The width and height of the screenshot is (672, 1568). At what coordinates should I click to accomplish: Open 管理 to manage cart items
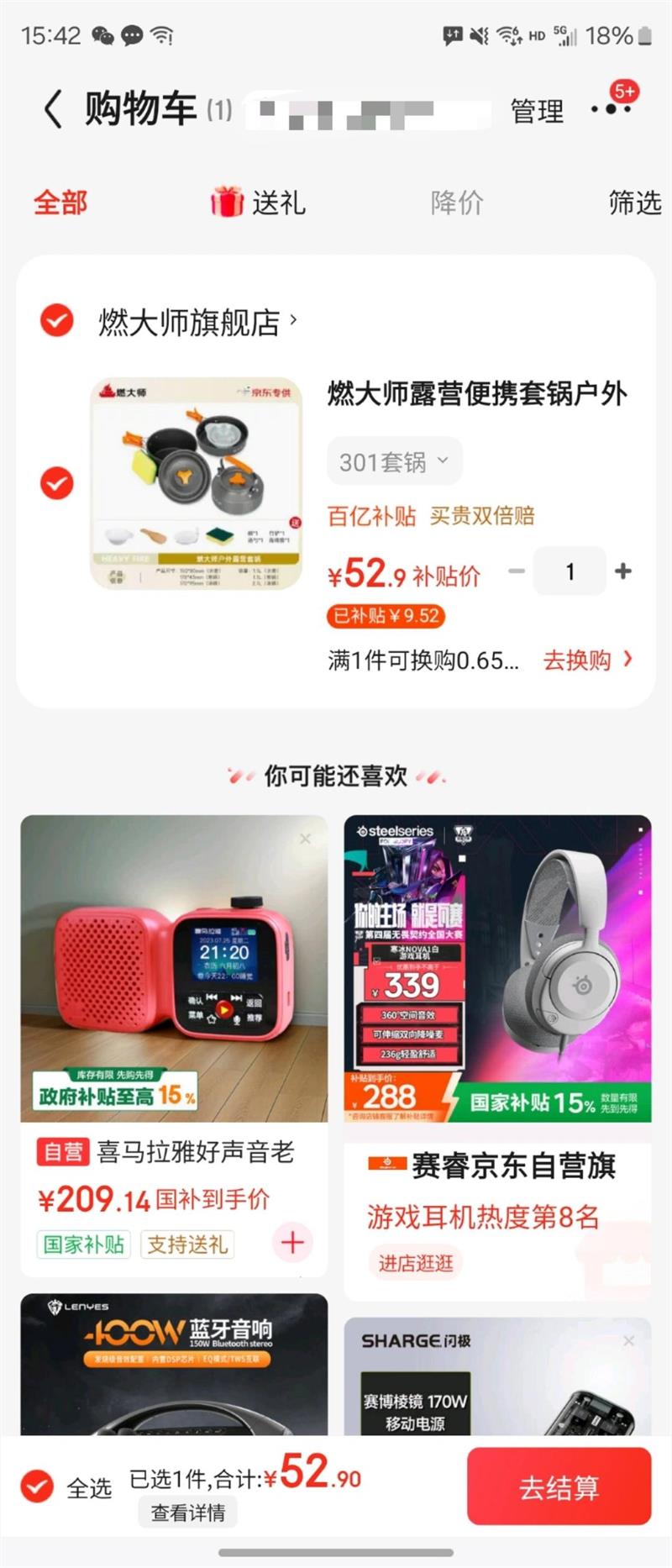537,111
